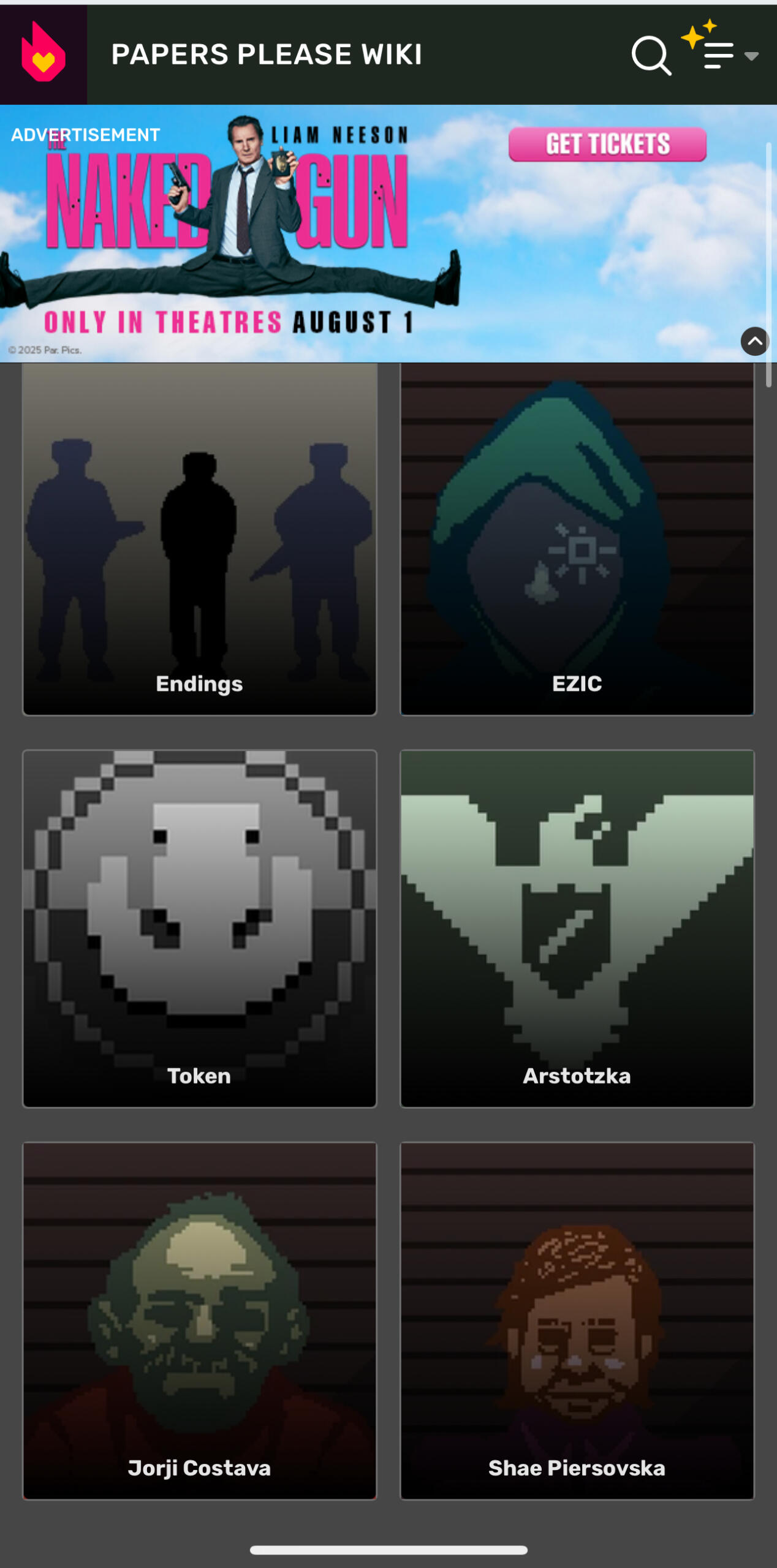
Task: Tap Get Tickets on the ad
Action: tap(607, 145)
